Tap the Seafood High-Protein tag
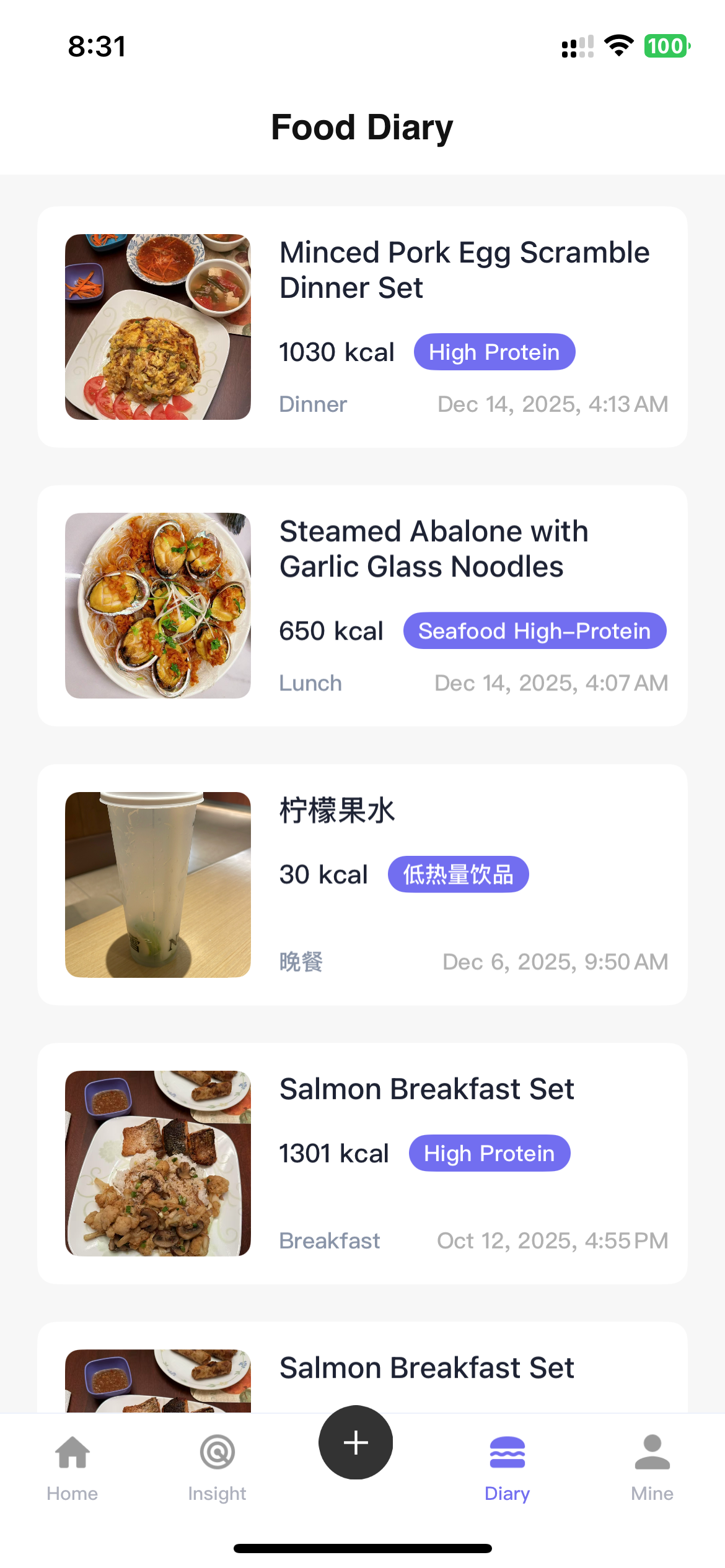The width and height of the screenshot is (725, 1568). pyautogui.click(x=534, y=630)
